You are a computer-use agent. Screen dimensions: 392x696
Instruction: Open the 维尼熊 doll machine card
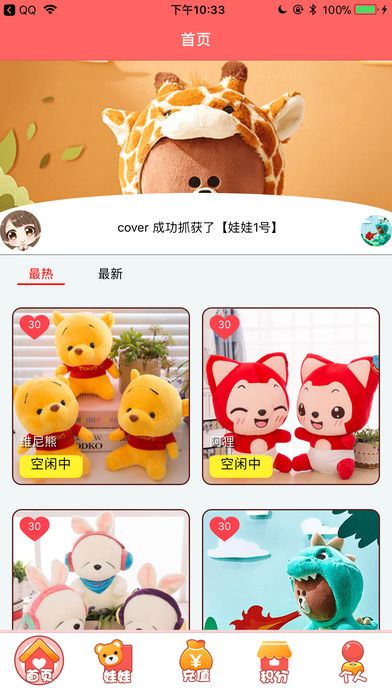101,396
